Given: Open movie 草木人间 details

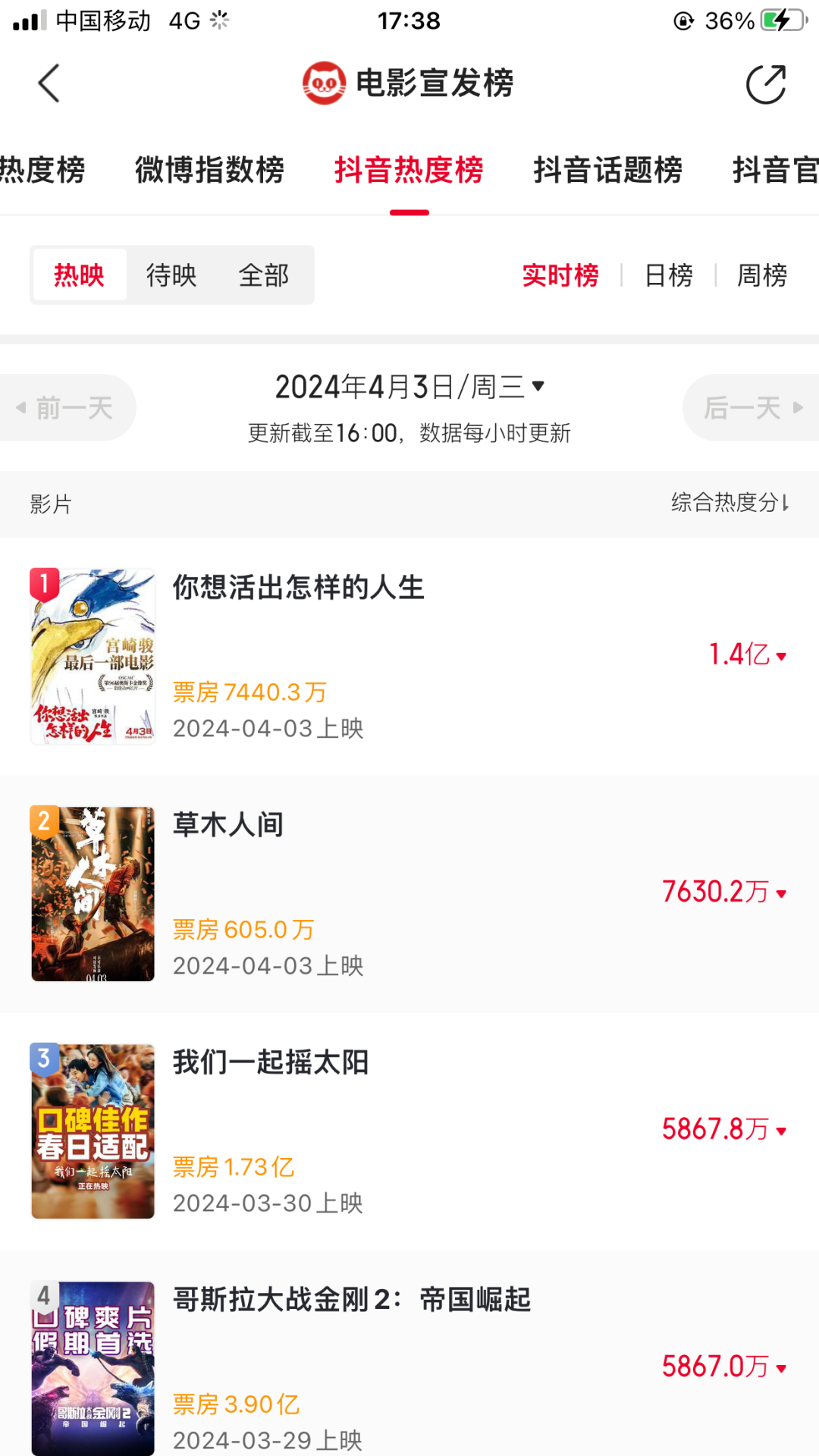Looking at the screenshot, I should tap(228, 825).
